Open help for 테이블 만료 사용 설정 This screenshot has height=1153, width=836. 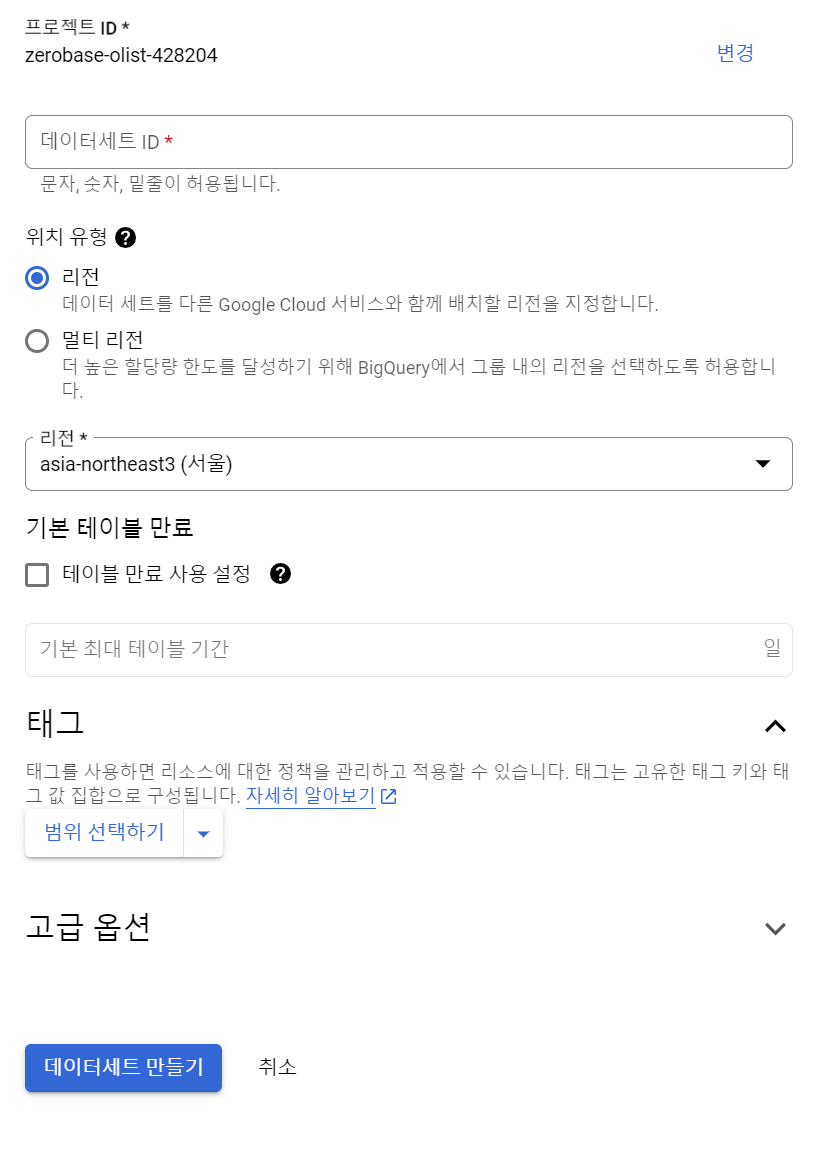point(281,574)
